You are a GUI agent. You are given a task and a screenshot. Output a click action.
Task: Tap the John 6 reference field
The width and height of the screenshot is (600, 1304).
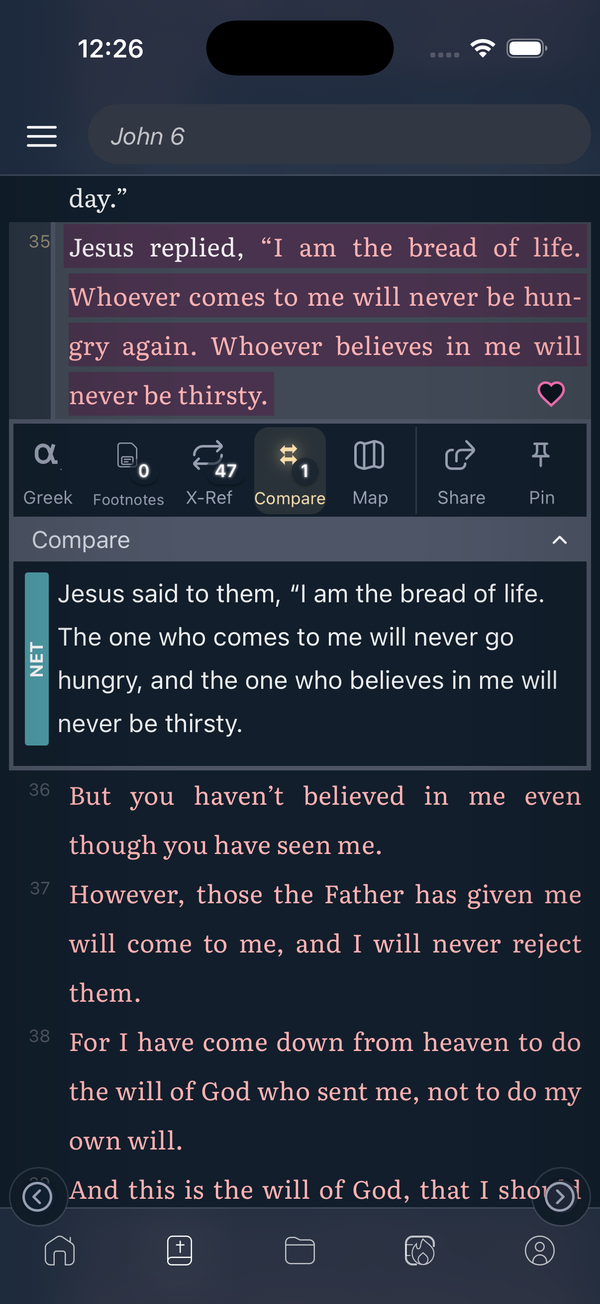(338, 136)
